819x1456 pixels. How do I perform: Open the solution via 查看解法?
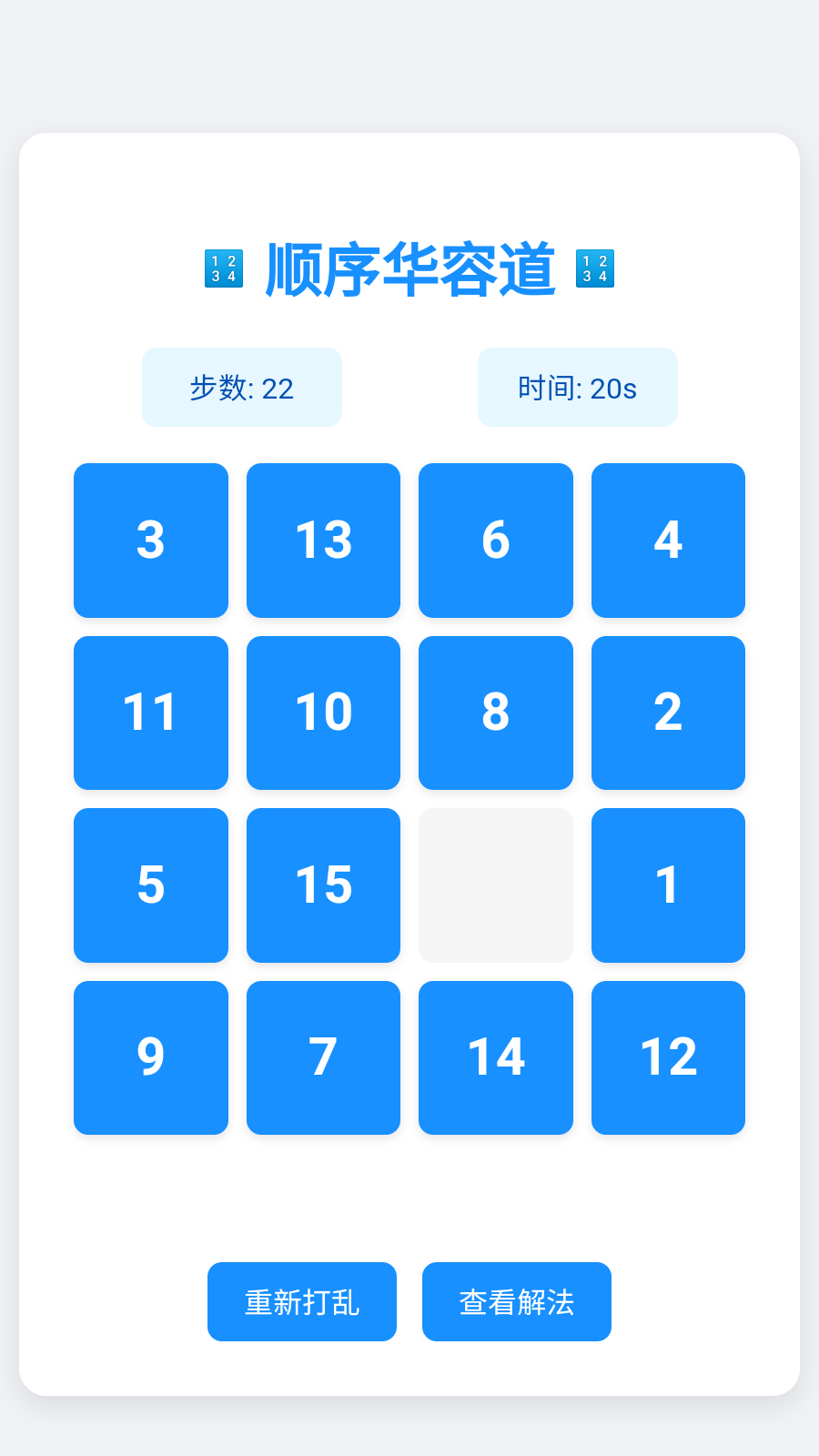pos(517,1301)
